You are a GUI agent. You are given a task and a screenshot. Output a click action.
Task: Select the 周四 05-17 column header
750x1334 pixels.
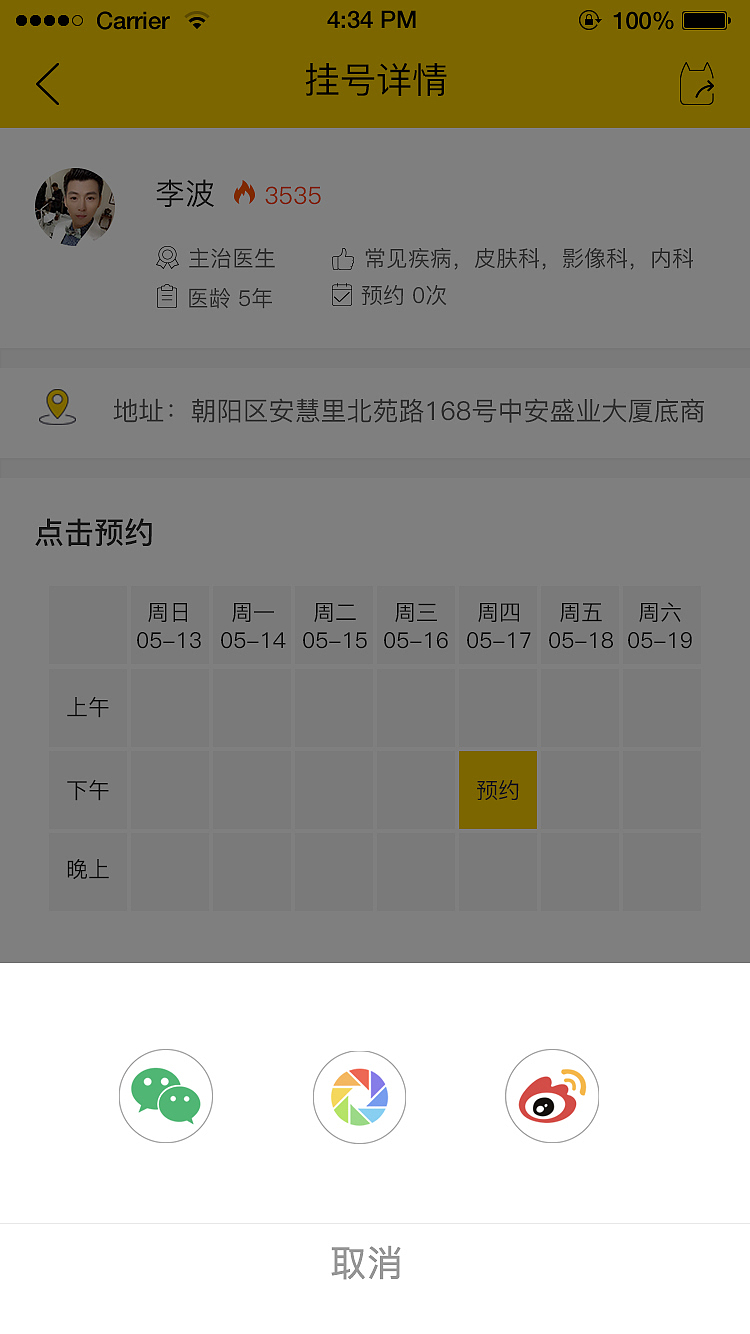(x=498, y=625)
